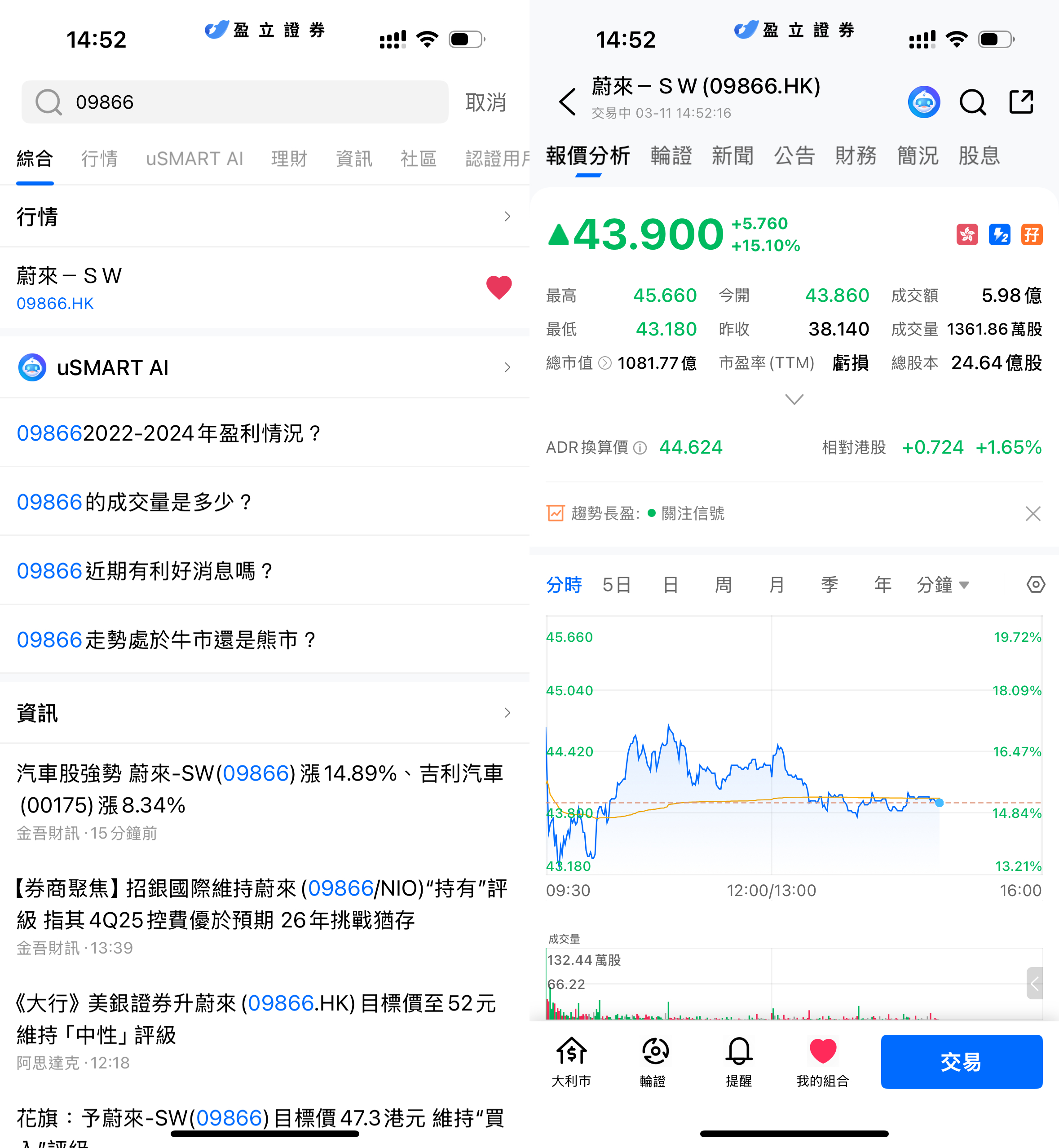Open chart settings hexagon icon
This screenshot has width=1059, height=1148.
pyautogui.click(x=1036, y=585)
